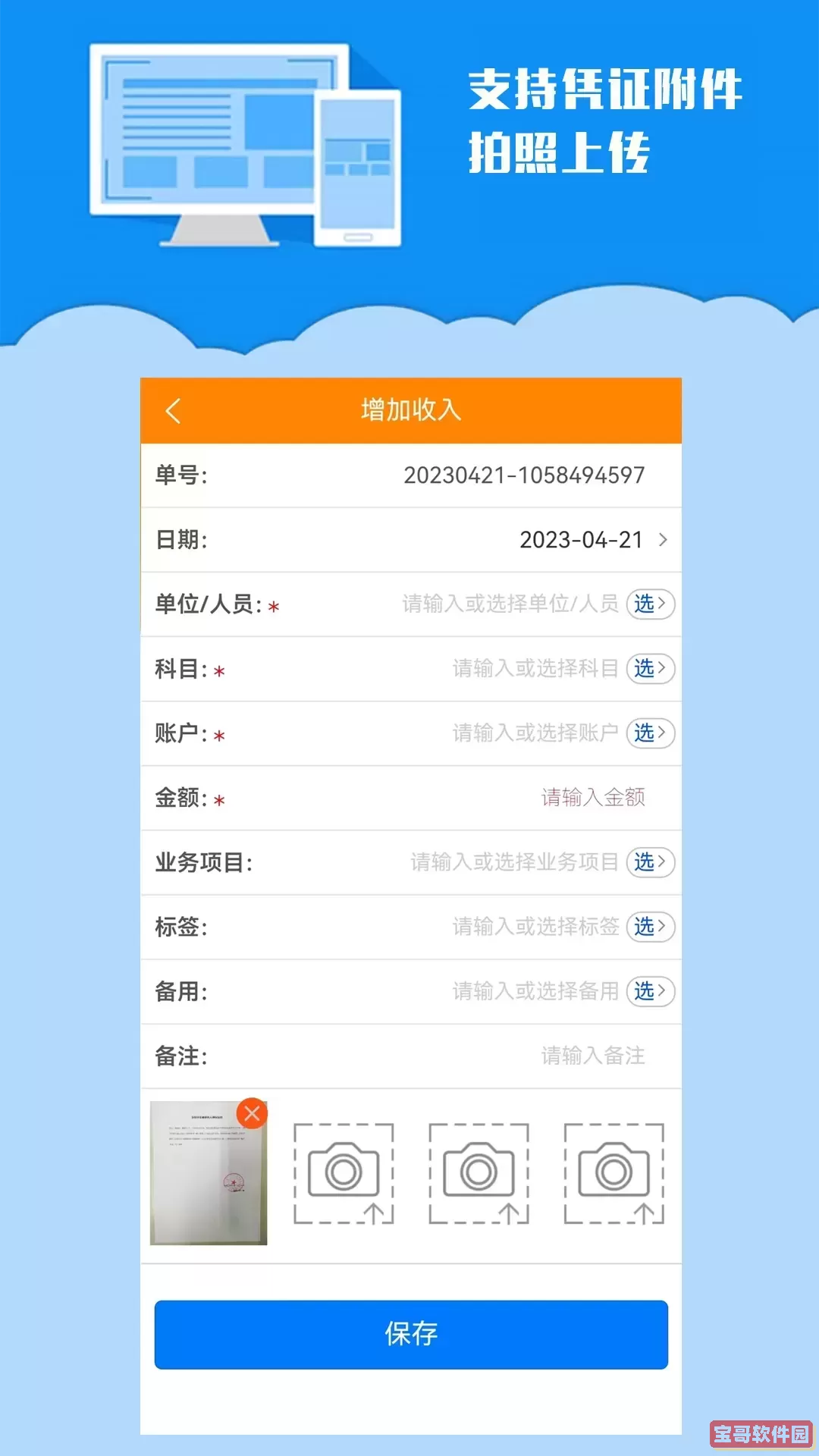Click the third camera upload icon
The width and height of the screenshot is (819, 1456).
(614, 1172)
